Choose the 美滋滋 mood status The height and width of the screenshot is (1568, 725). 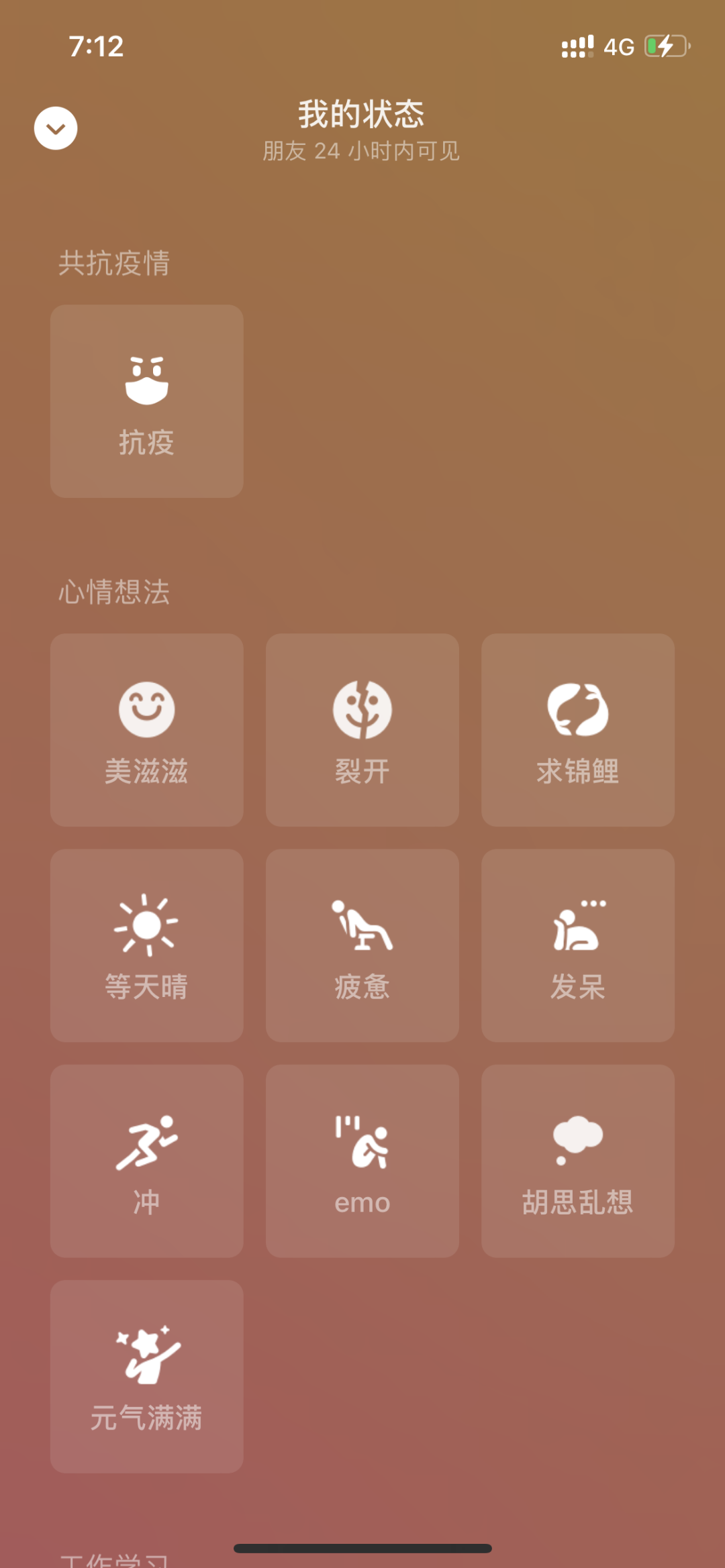[x=146, y=729]
